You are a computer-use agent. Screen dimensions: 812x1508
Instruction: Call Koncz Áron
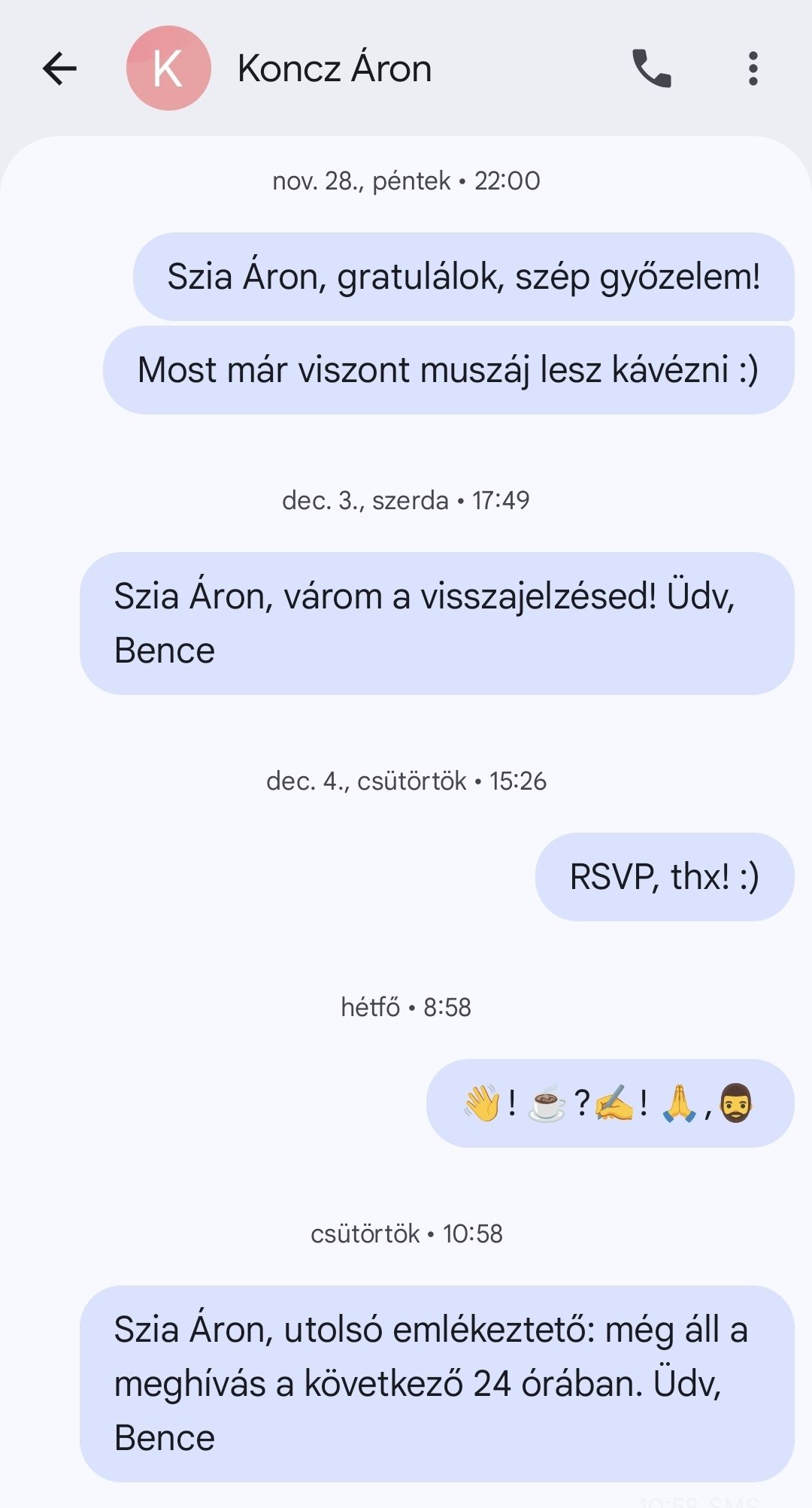coord(651,68)
